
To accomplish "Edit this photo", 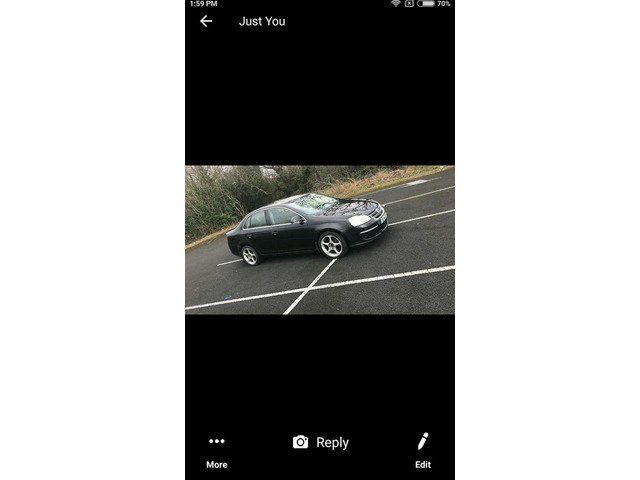I will pos(423,449).
